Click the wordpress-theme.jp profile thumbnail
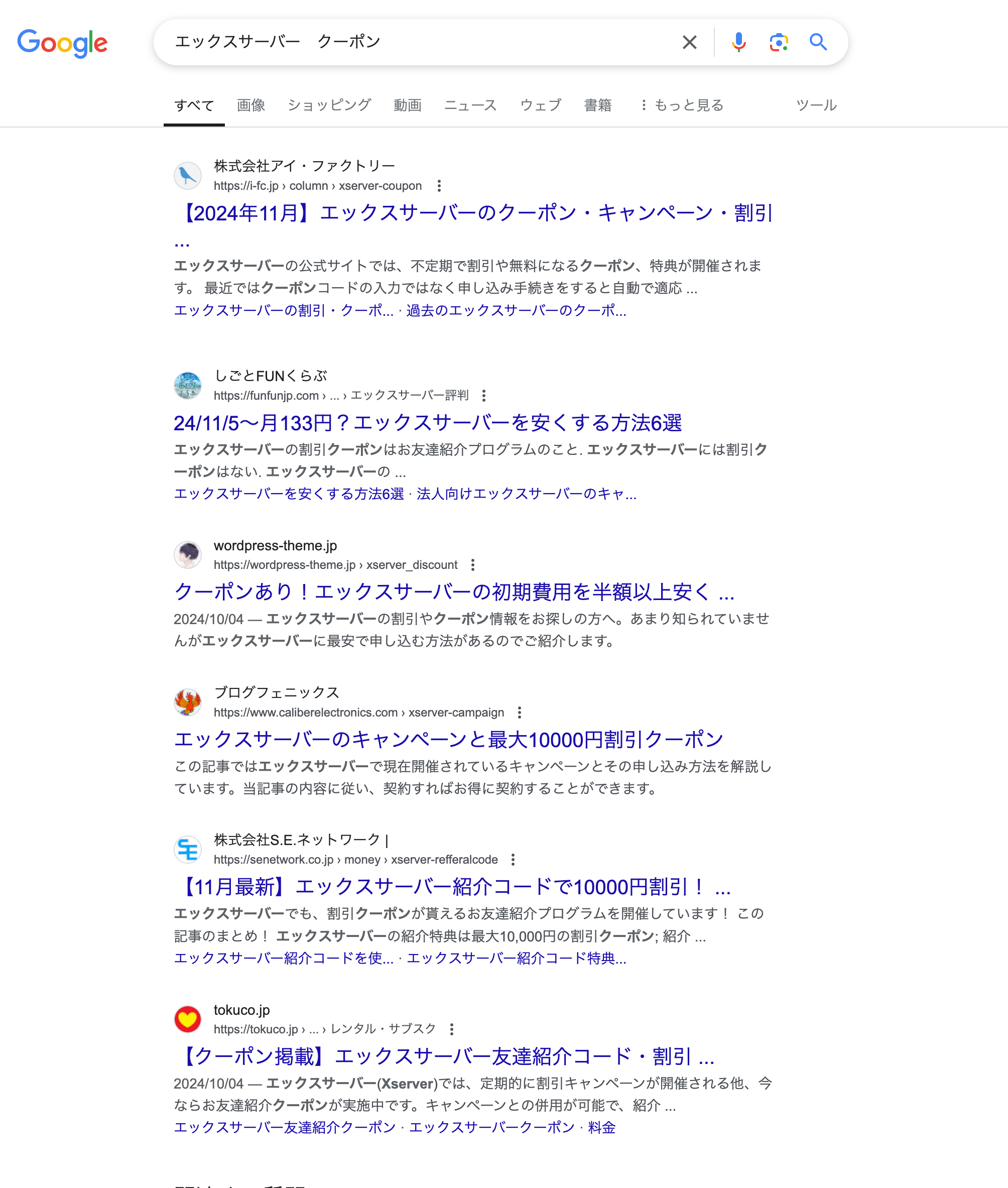The image size is (1008, 1188). [x=189, y=554]
